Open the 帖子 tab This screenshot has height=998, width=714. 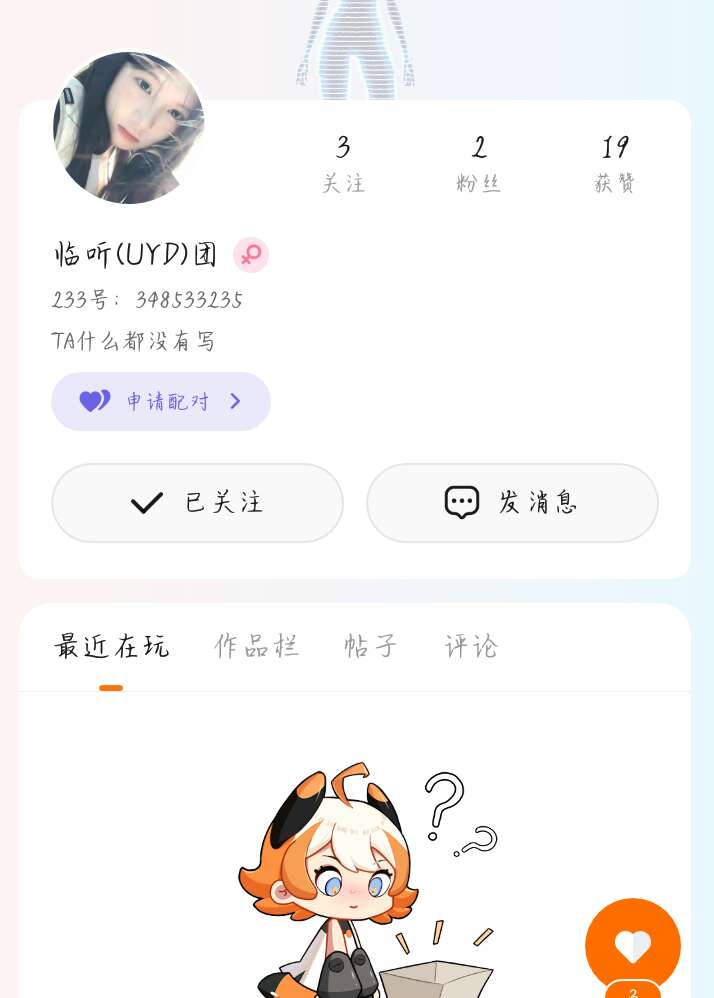coord(371,647)
